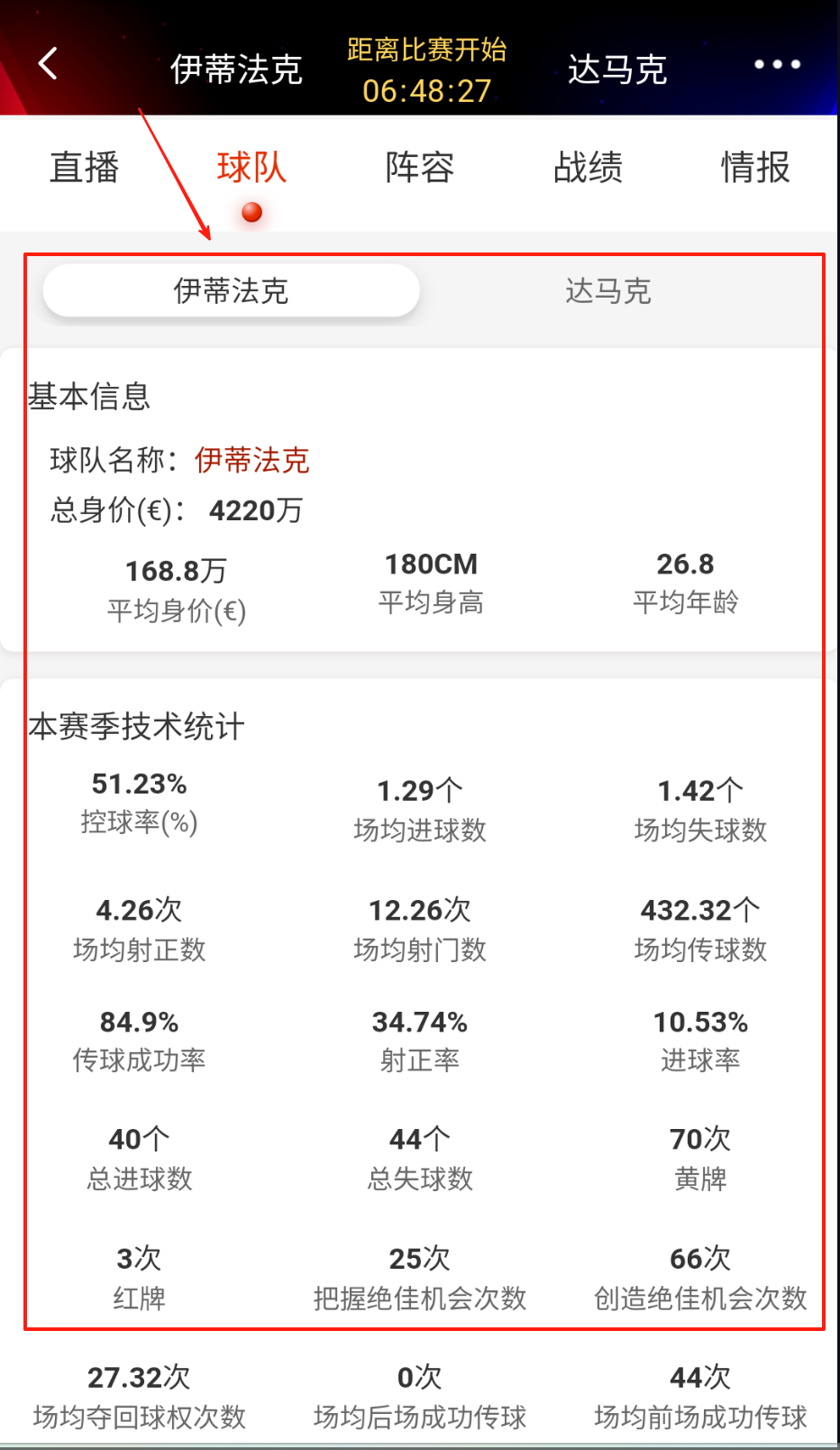Select the 伊蒂法克 team segment

click(232, 291)
